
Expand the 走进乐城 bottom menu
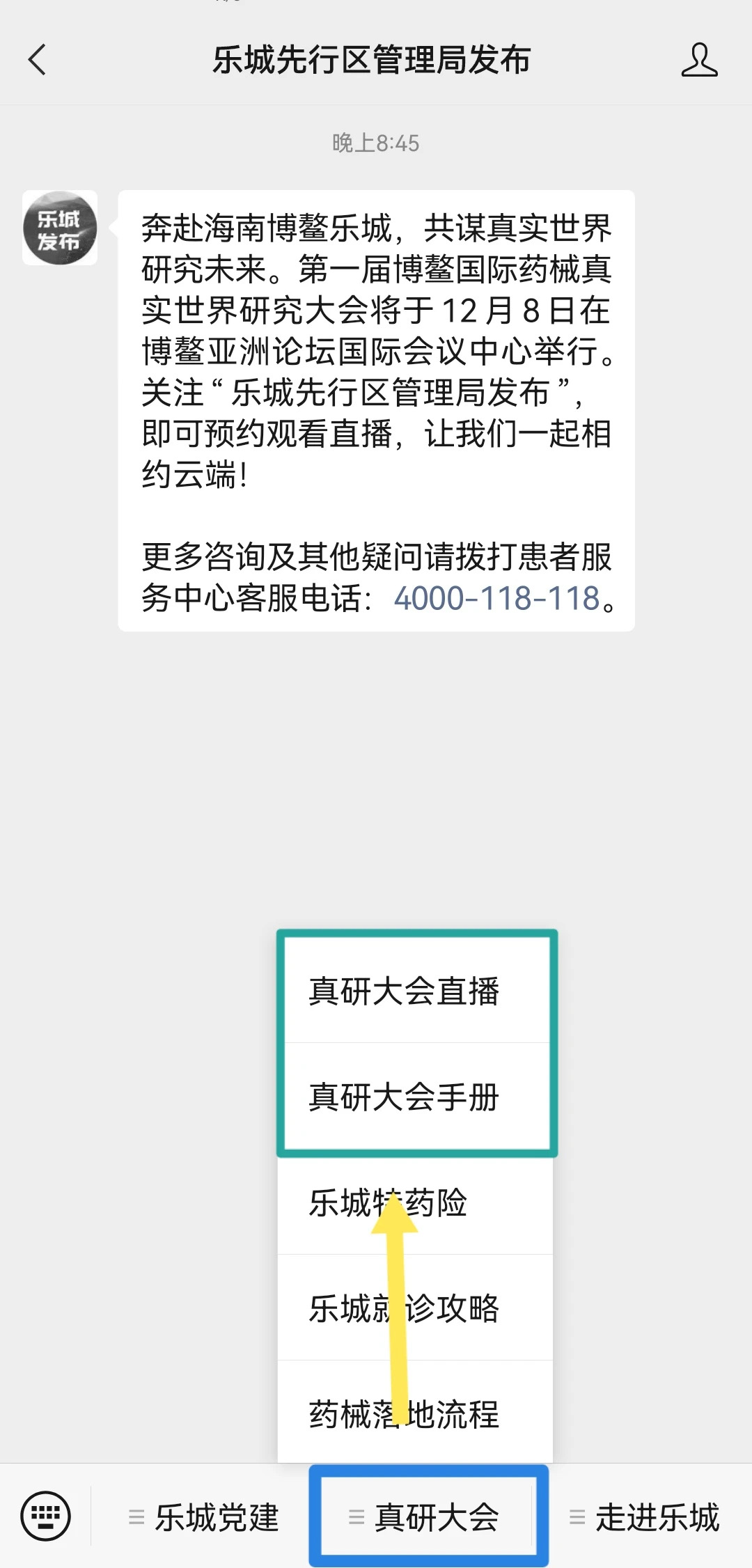[644, 1516]
